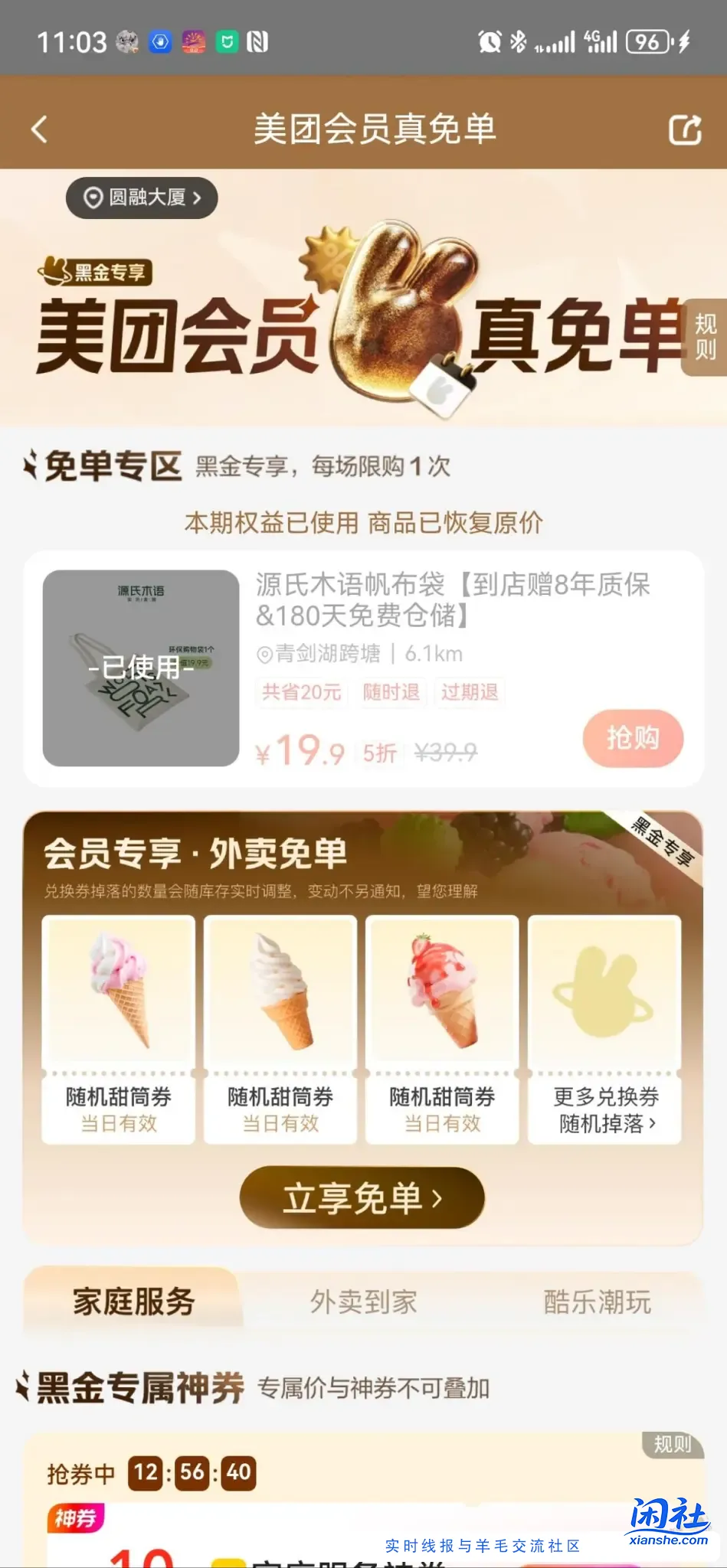Open the 规则 panel beside the banner
727x1568 pixels.
point(706,337)
